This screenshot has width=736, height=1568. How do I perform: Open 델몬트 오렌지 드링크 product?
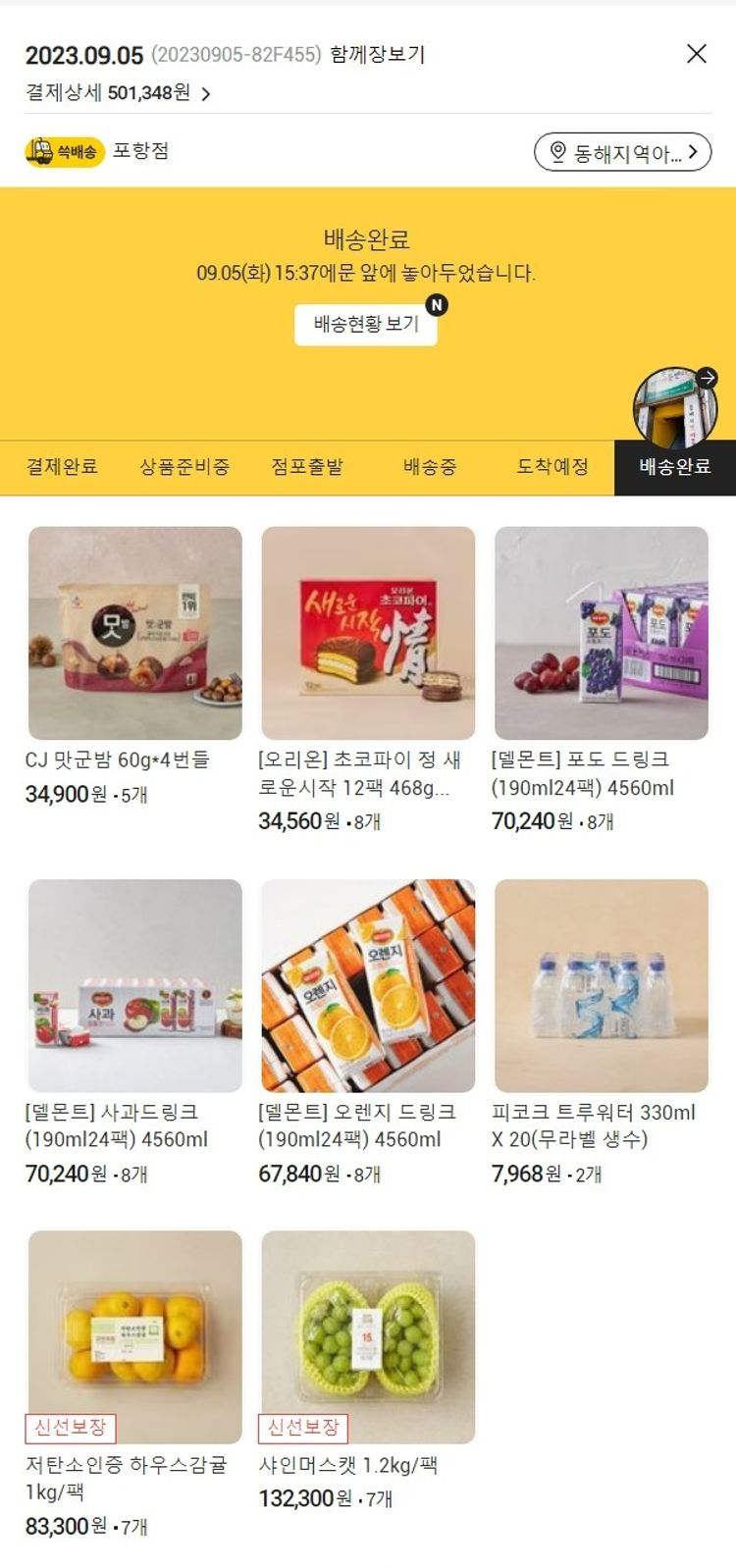(368, 986)
